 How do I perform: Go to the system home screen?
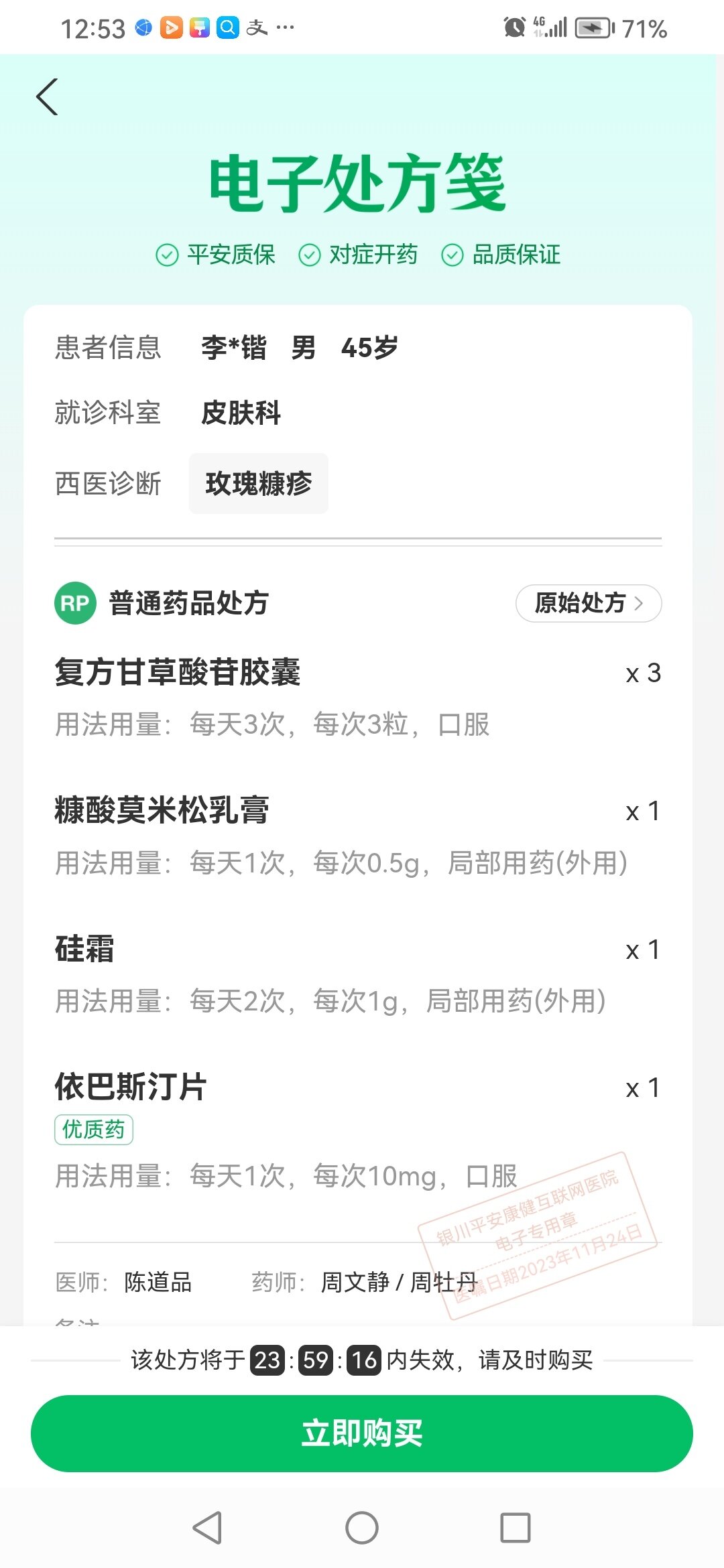coord(362,1528)
